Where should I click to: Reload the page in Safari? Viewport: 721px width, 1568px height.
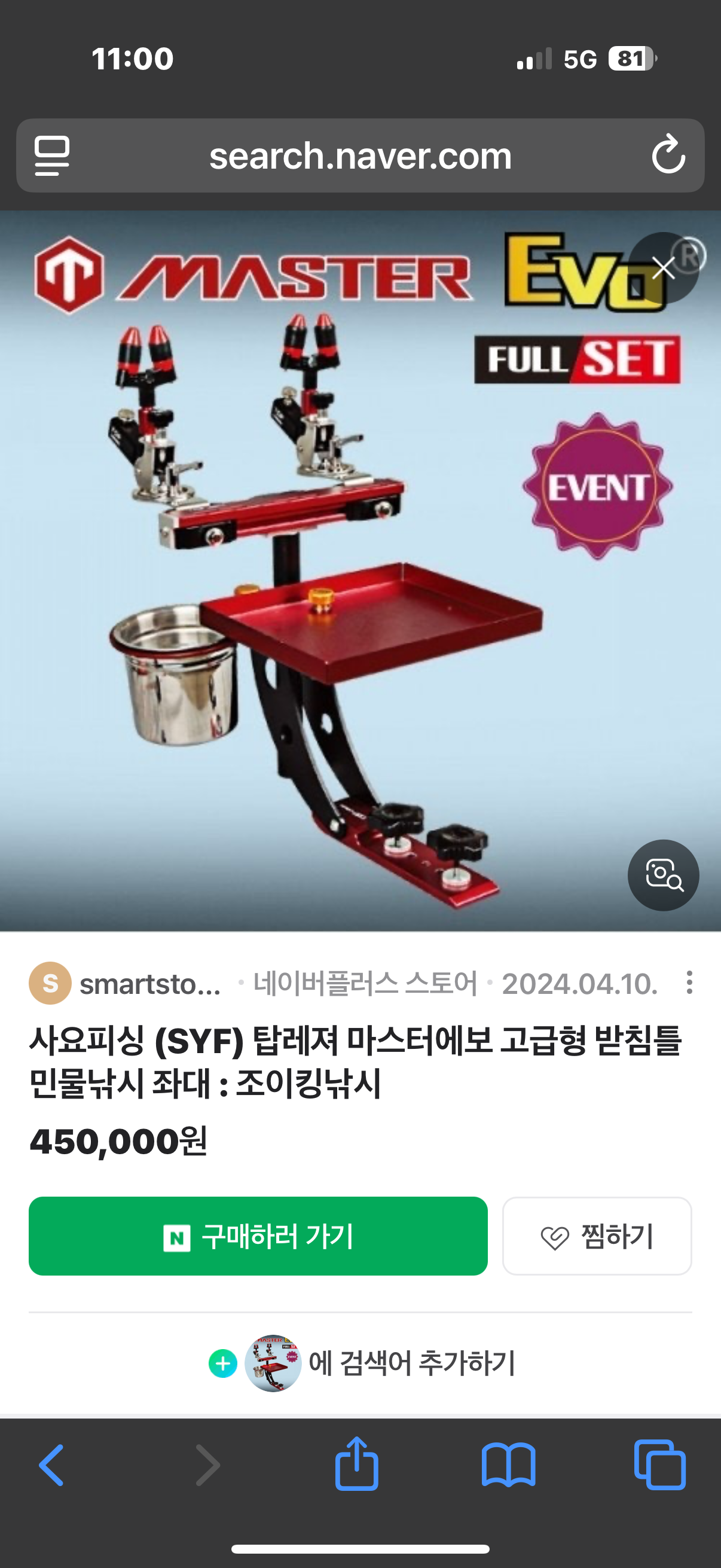pos(668,155)
